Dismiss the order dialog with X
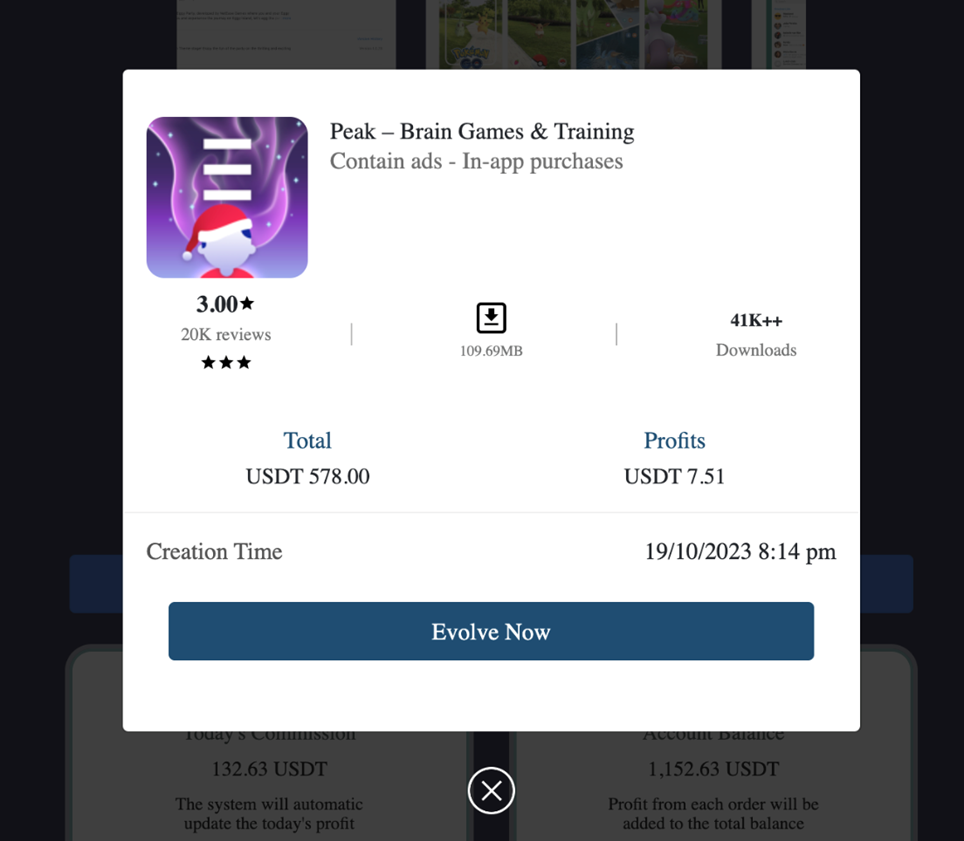The width and height of the screenshot is (964, 841). [491, 791]
